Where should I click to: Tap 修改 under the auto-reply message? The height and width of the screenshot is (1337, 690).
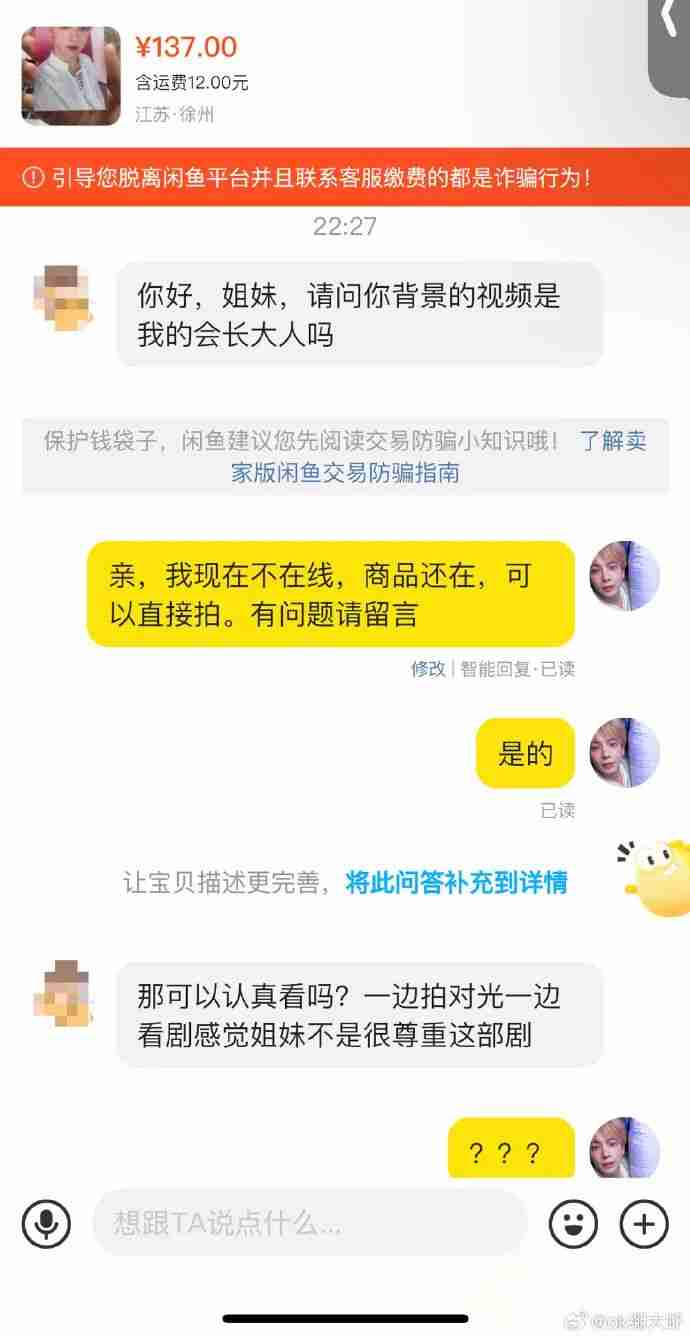(x=427, y=669)
